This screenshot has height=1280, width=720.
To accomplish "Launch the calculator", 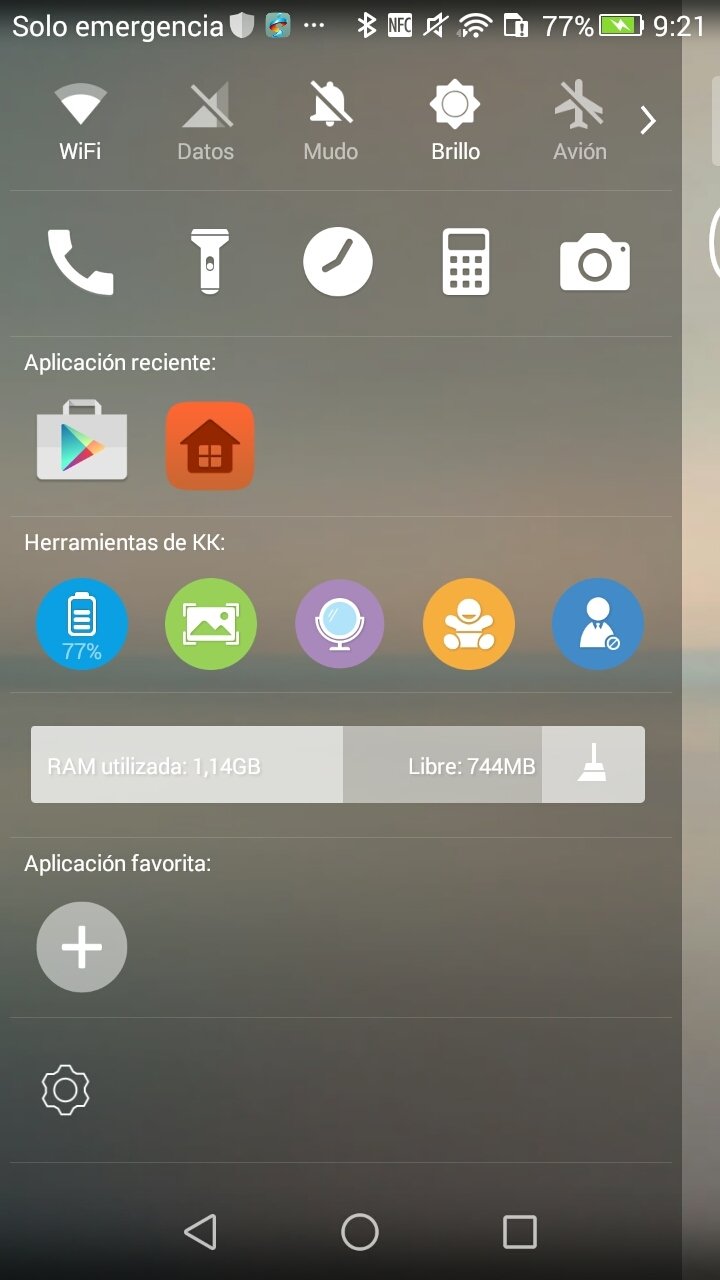I will [x=466, y=262].
